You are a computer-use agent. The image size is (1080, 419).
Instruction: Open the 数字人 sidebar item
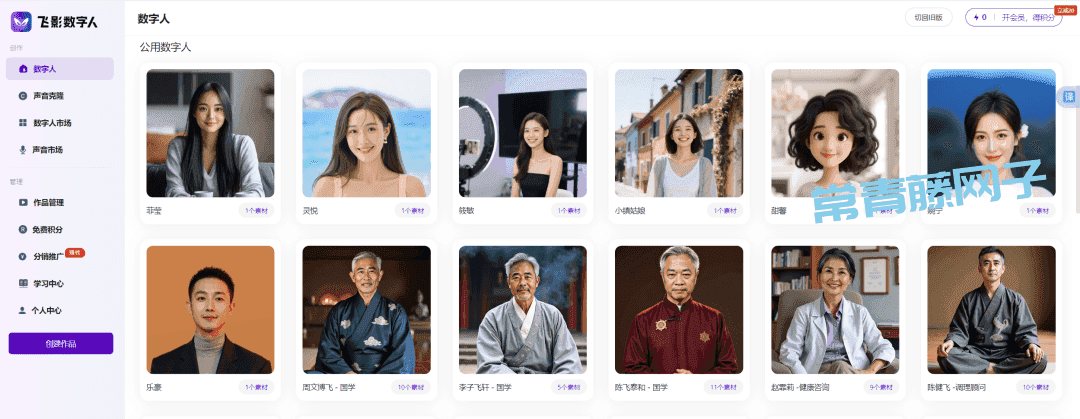[x=58, y=69]
